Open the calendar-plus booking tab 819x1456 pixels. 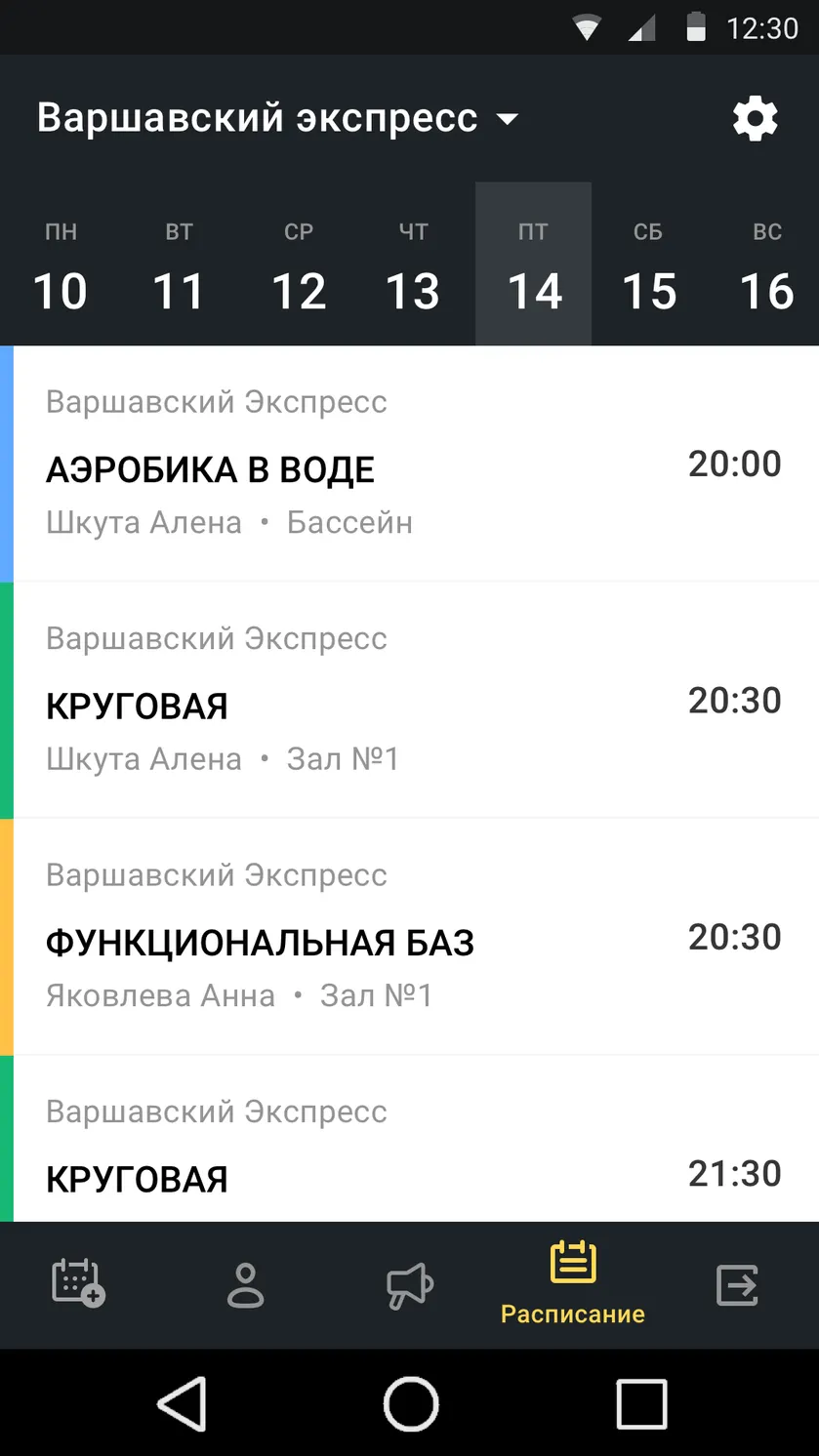(79, 1283)
